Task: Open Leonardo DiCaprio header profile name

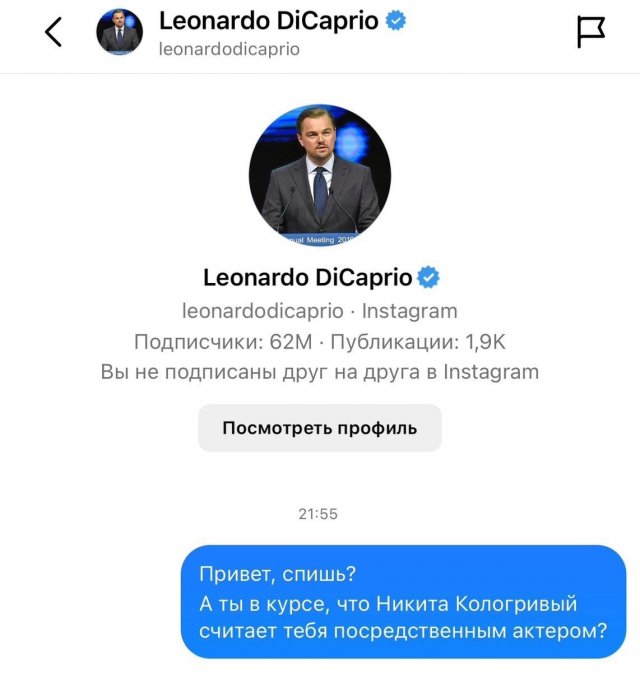Action: click(271, 22)
